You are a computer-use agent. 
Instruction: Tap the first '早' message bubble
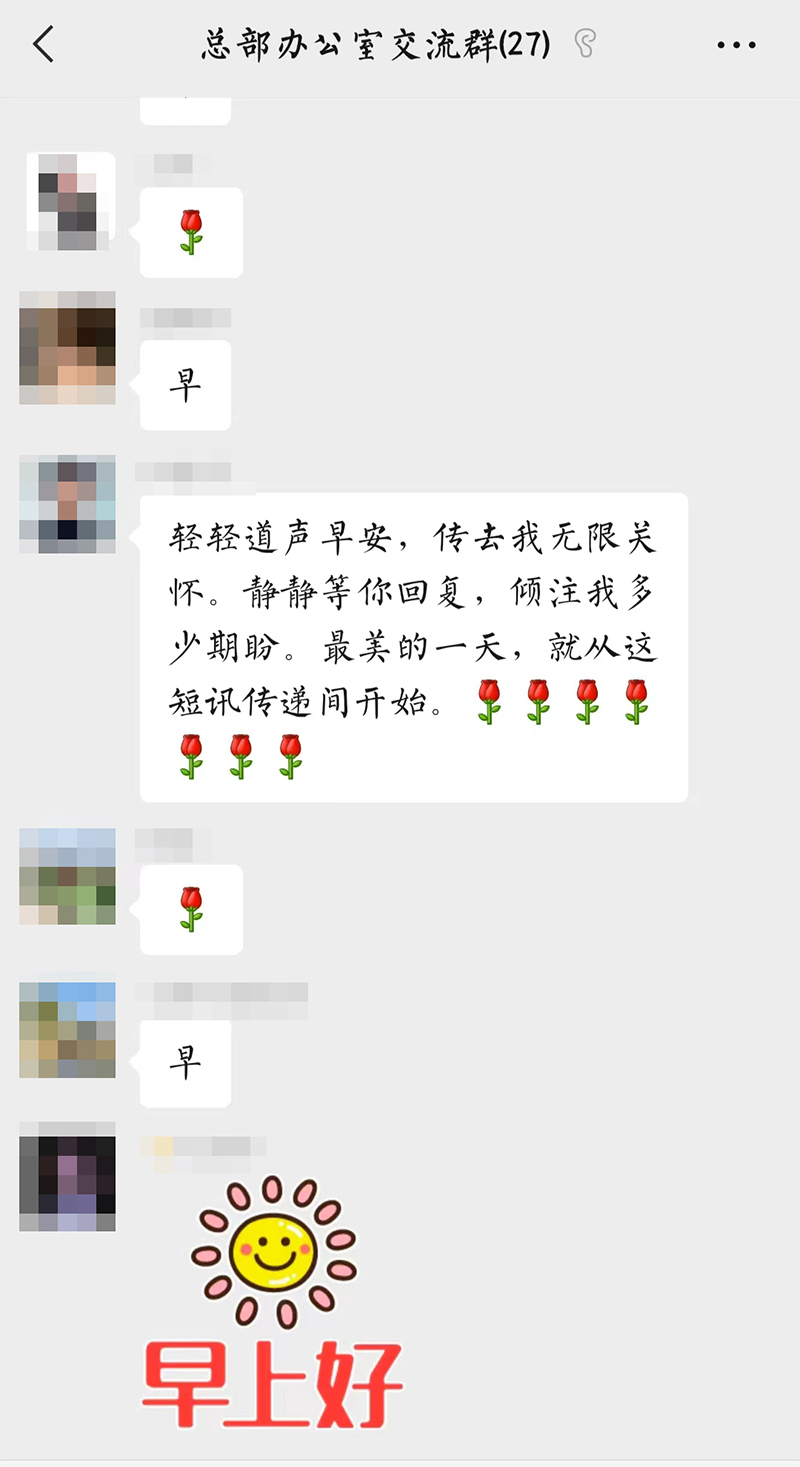pyautogui.click(x=184, y=384)
